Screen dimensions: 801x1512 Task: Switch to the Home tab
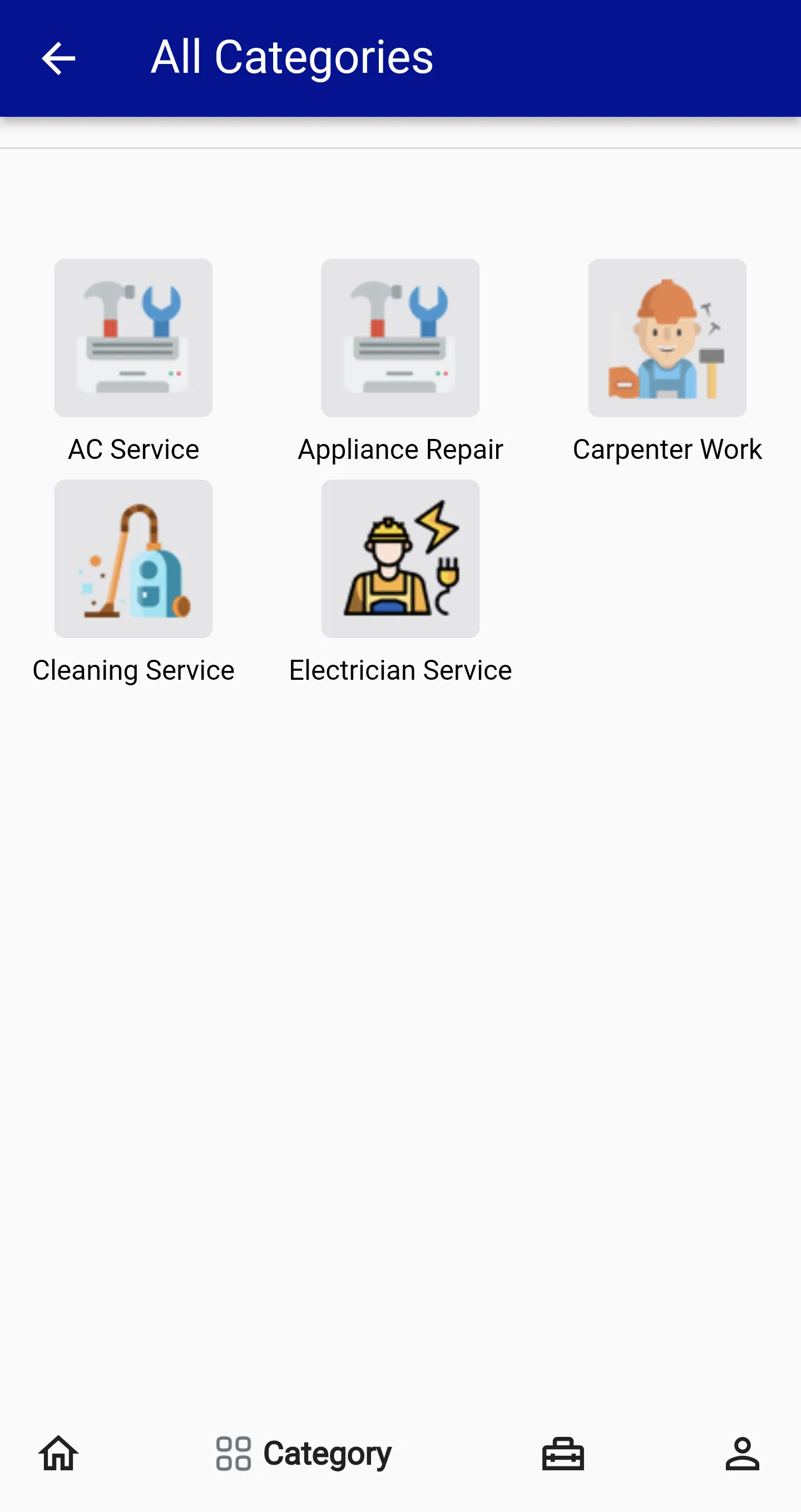pos(58,1453)
